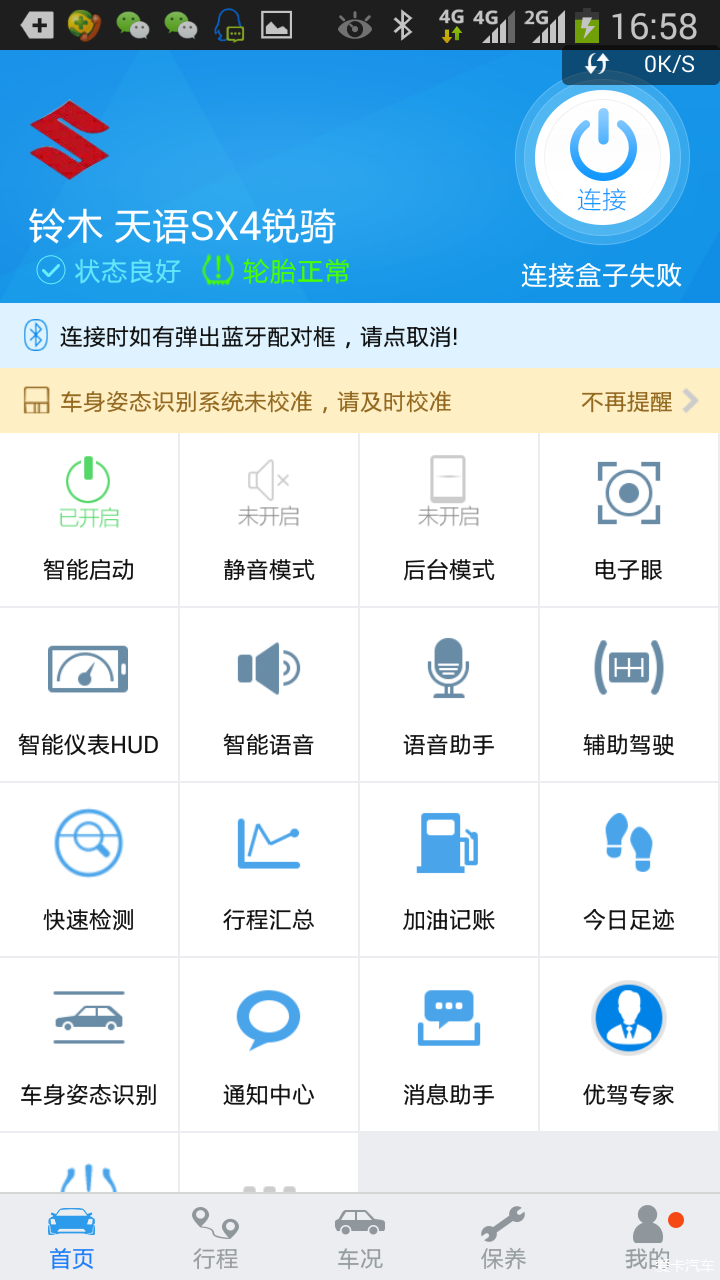Turn on 后台模式

pos(449,519)
